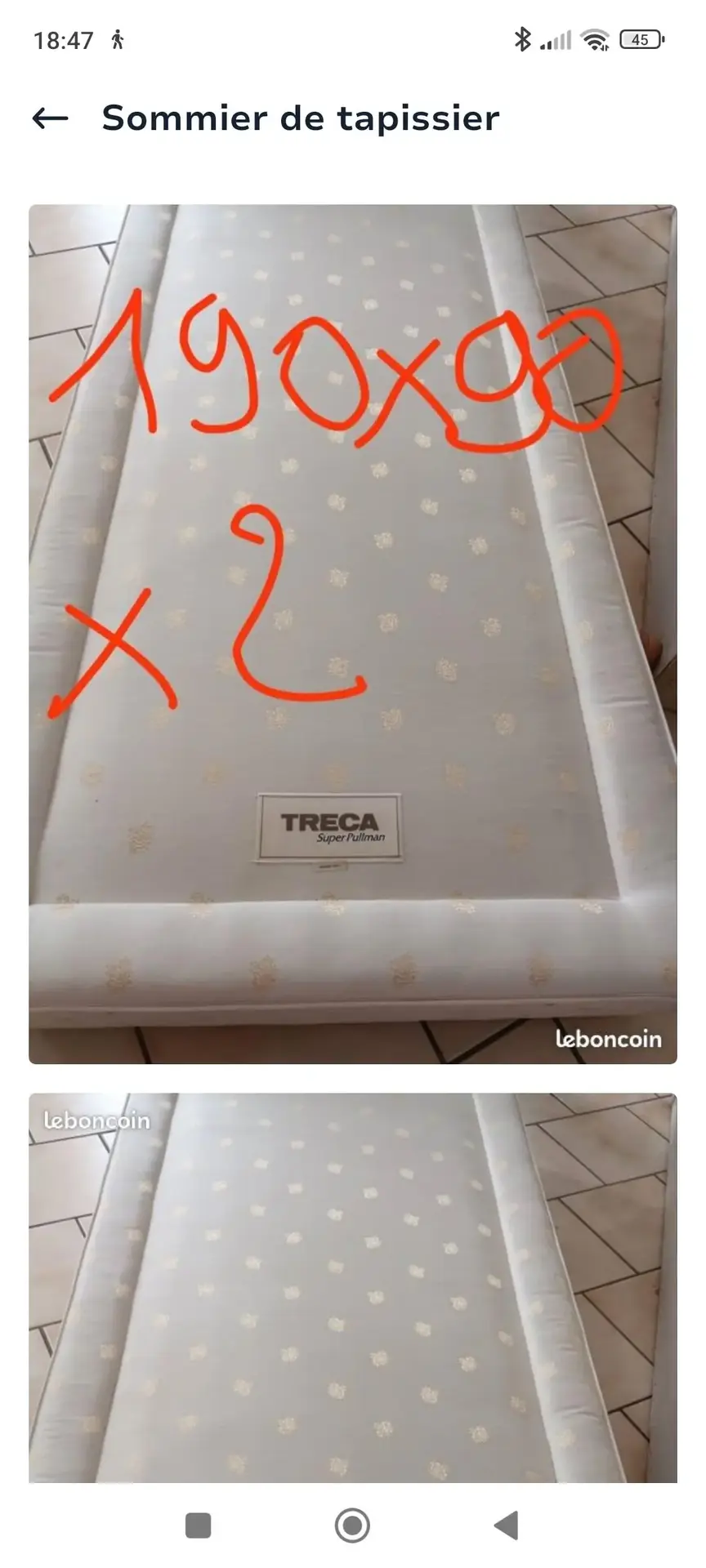Image resolution: width=706 pixels, height=1568 pixels.
Task: Go to the home screen
Action: coord(352,1525)
